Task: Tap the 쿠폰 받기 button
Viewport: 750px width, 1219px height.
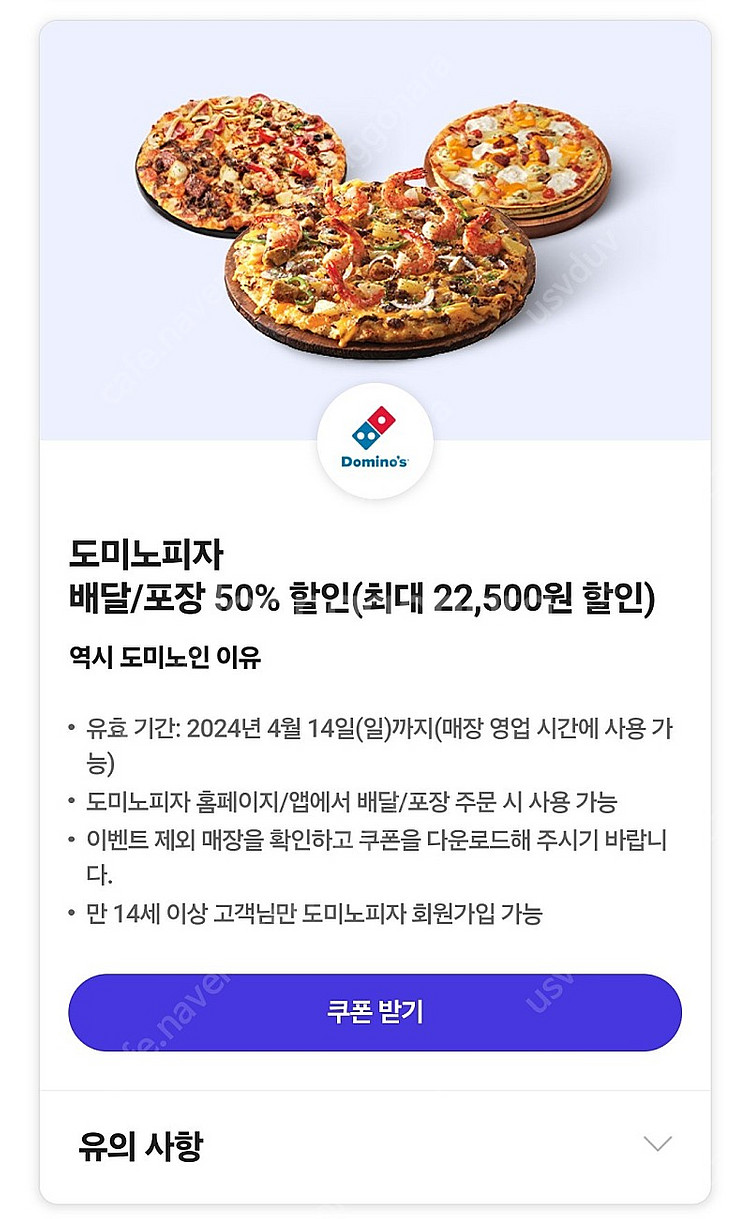Action: pyautogui.click(x=375, y=1012)
